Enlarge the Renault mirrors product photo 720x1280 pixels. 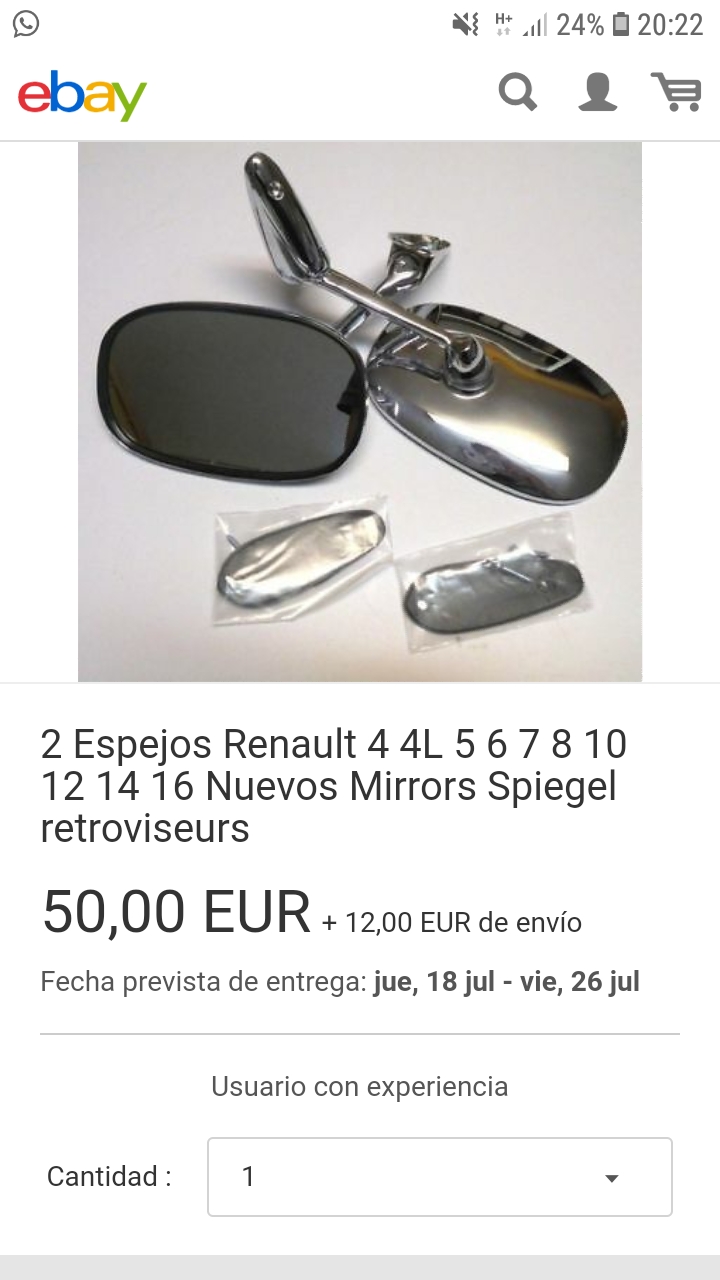coord(360,412)
